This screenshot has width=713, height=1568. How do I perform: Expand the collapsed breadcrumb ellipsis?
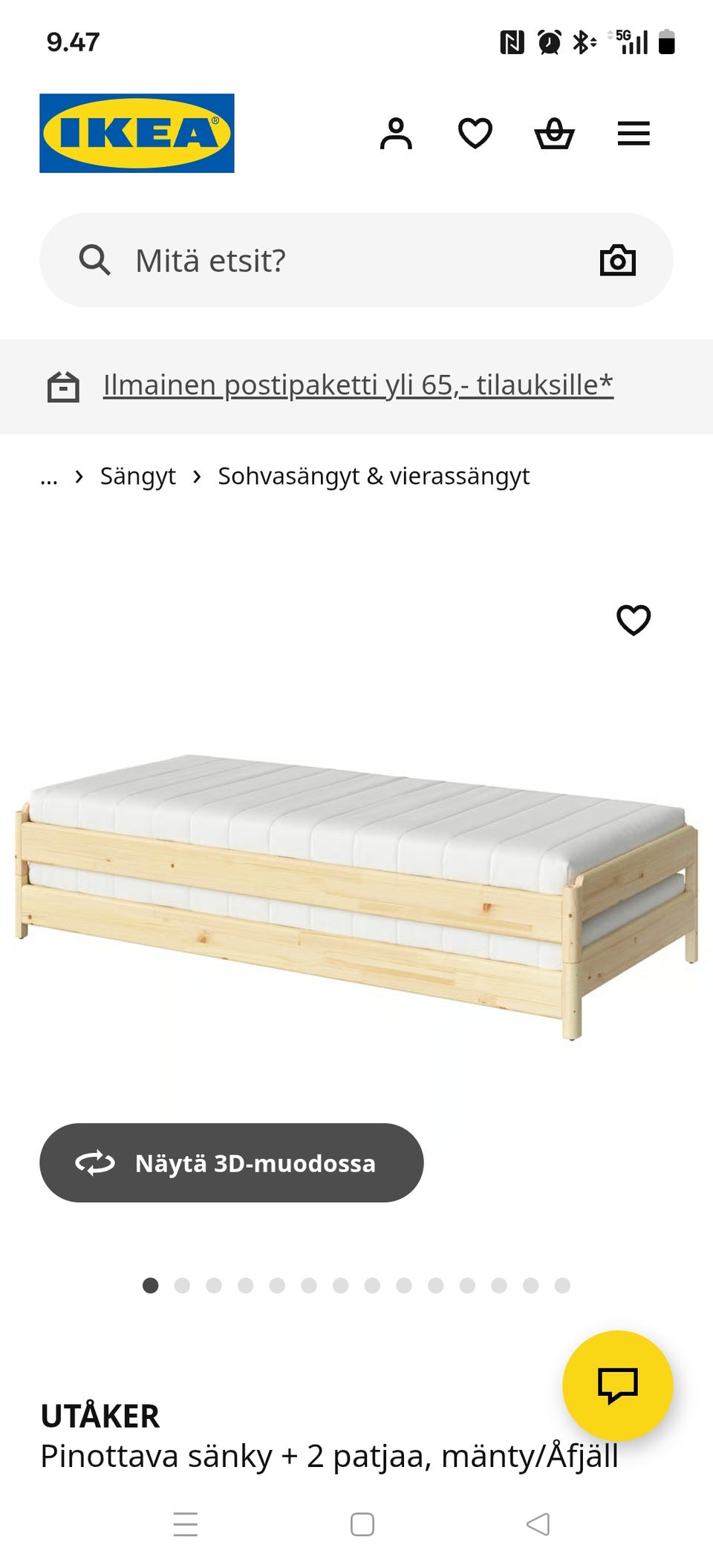pyautogui.click(x=49, y=478)
